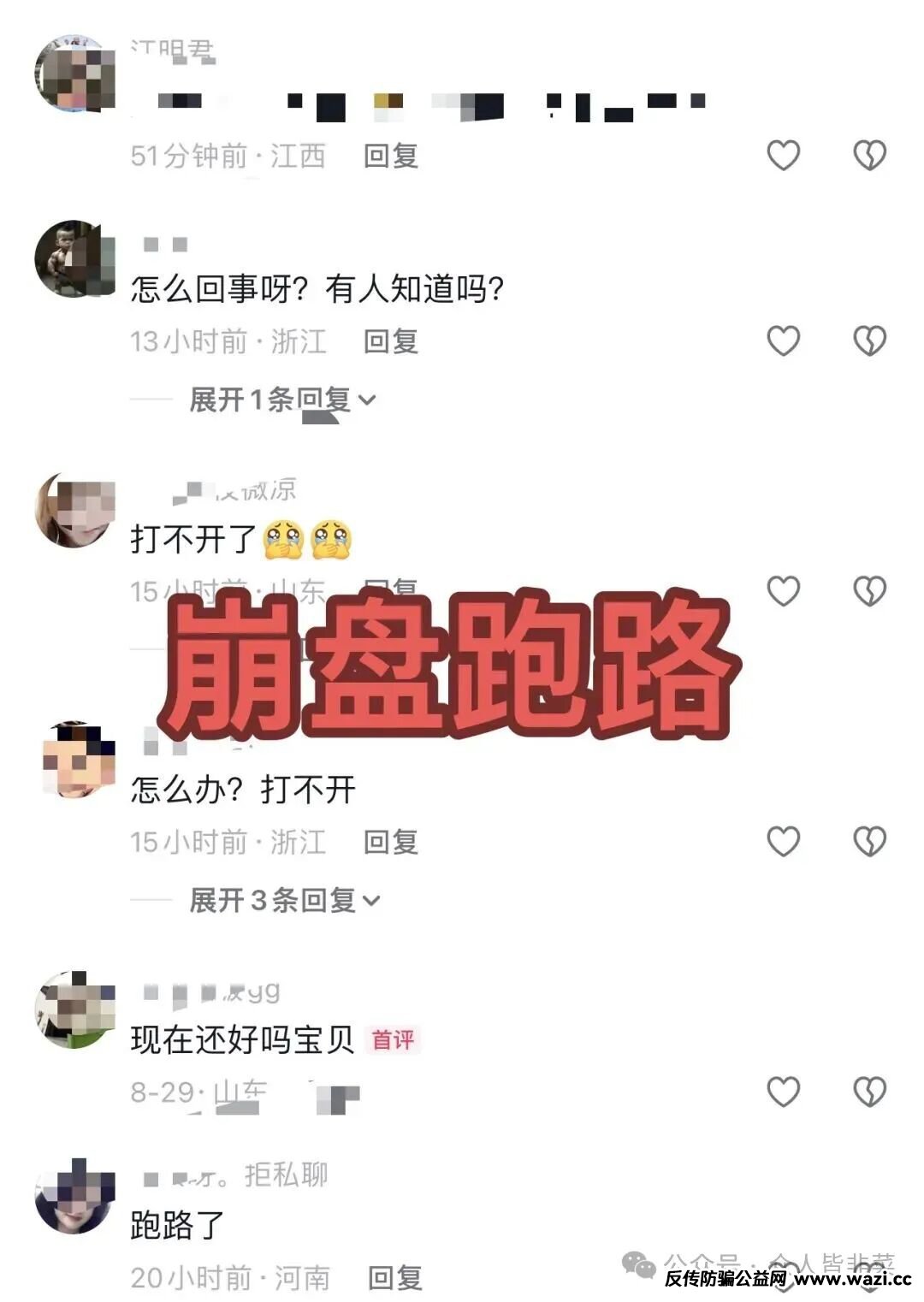Image resolution: width=924 pixels, height=1302 pixels.
Task: Dislike the comment 怎么回事呀？有人知道吗？
Action: tap(870, 341)
